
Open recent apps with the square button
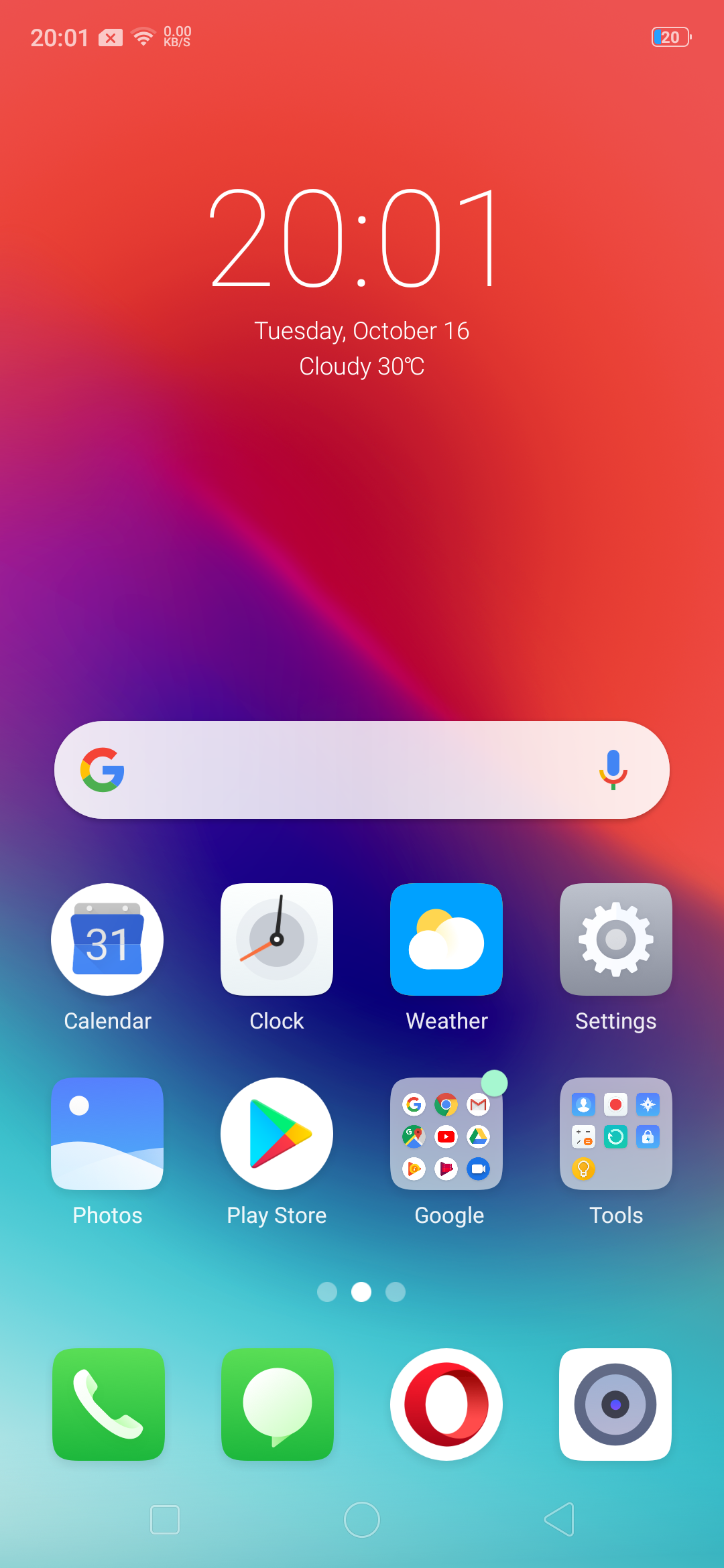(165, 1520)
